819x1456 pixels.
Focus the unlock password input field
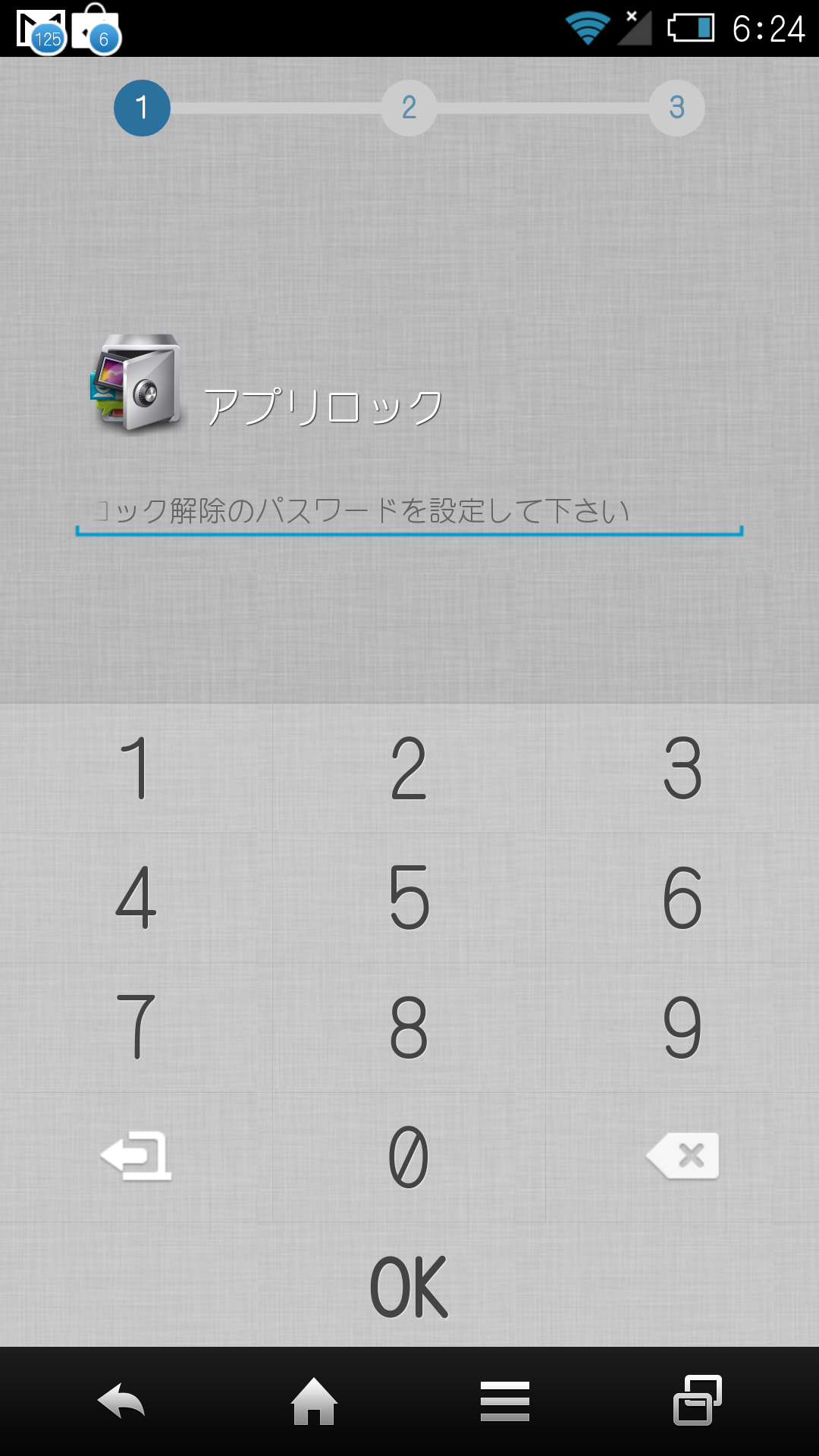pos(409,512)
